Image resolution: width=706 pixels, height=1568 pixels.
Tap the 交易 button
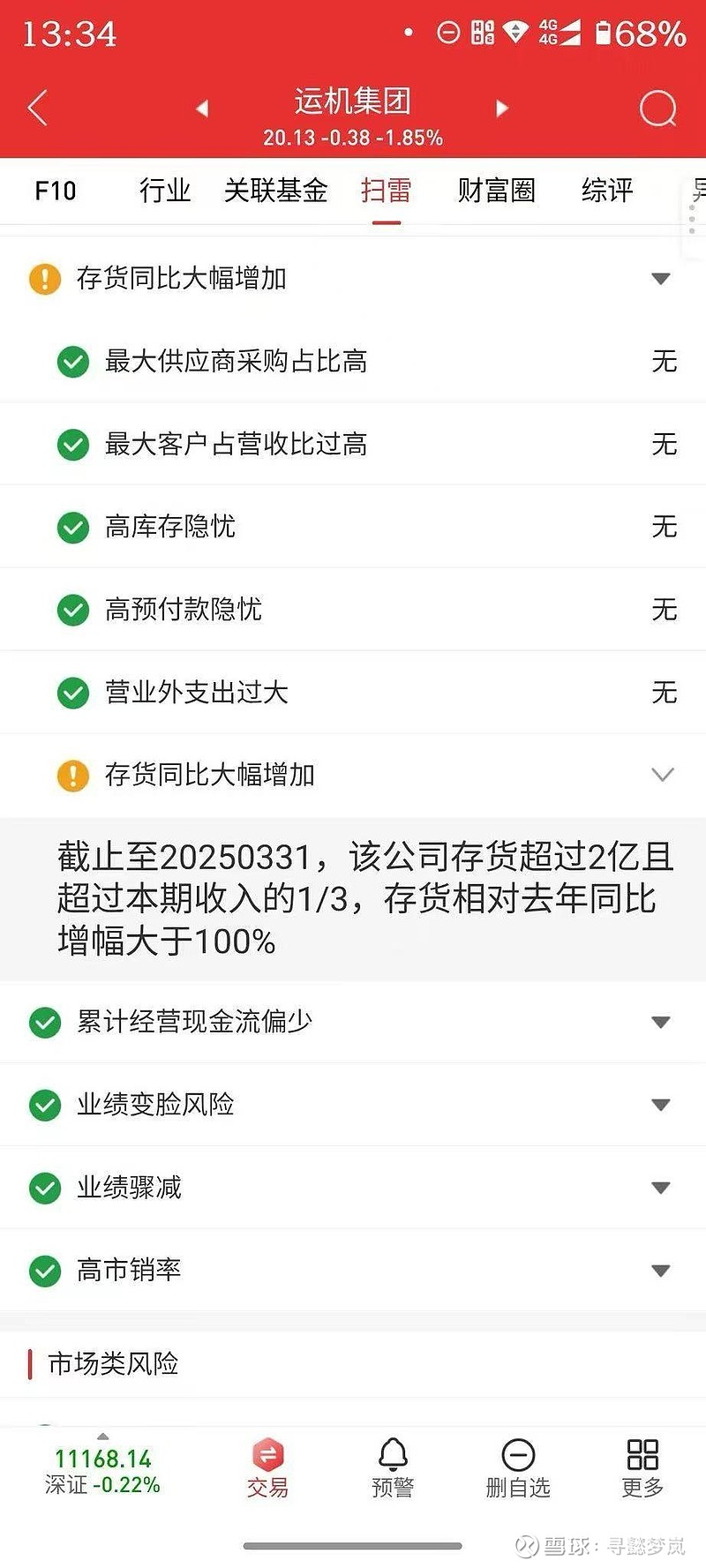[x=267, y=1469]
